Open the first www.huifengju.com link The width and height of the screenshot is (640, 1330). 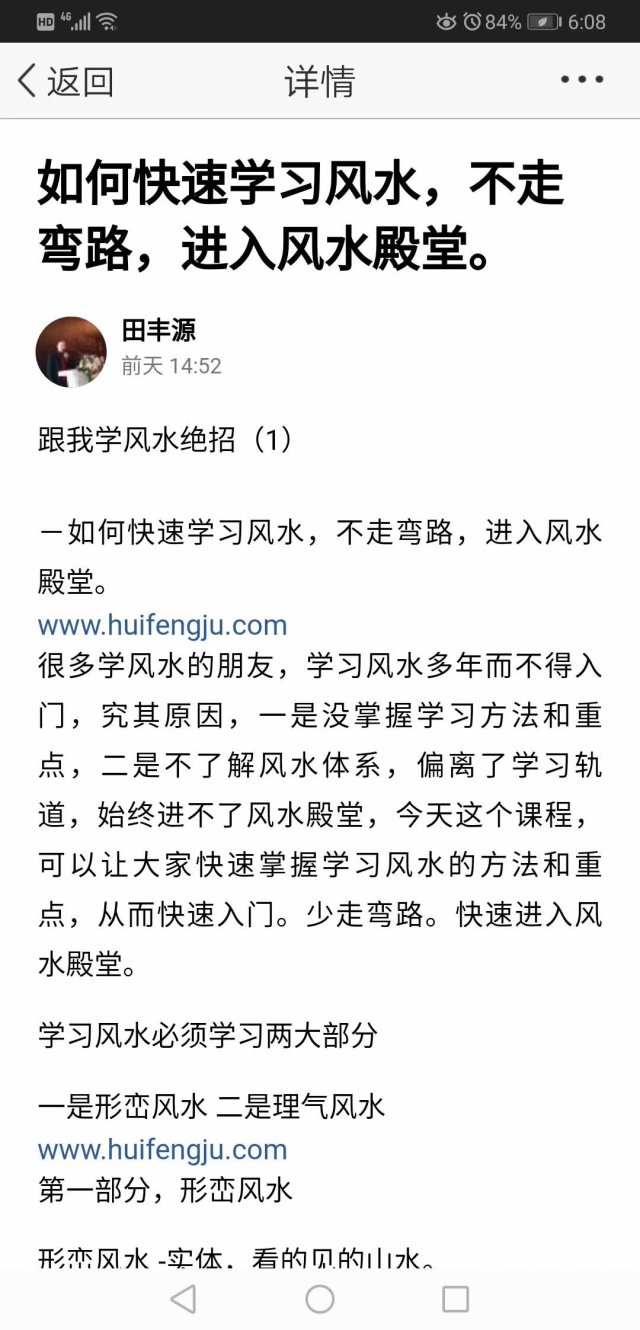click(162, 626)
